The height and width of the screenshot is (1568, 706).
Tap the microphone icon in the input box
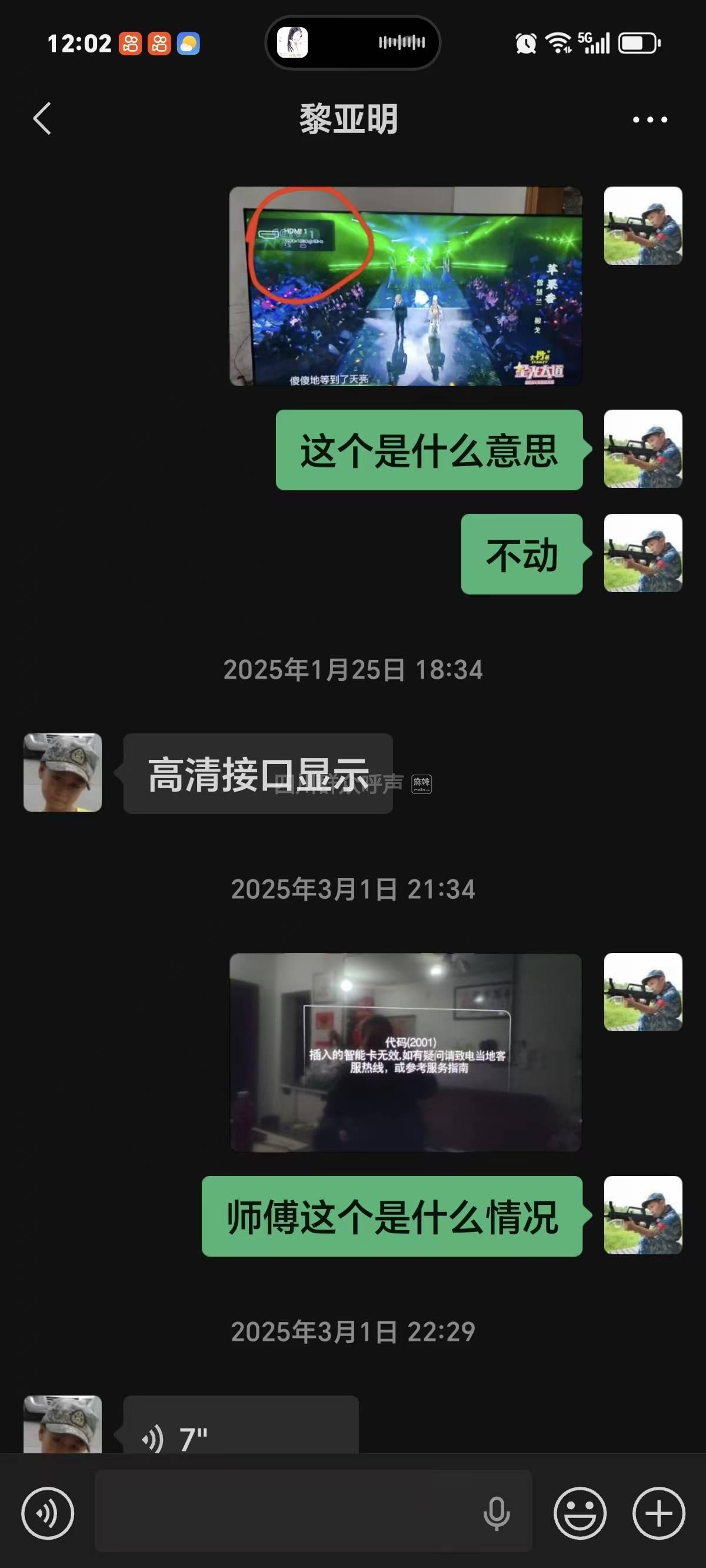[x=496, y=1513]
